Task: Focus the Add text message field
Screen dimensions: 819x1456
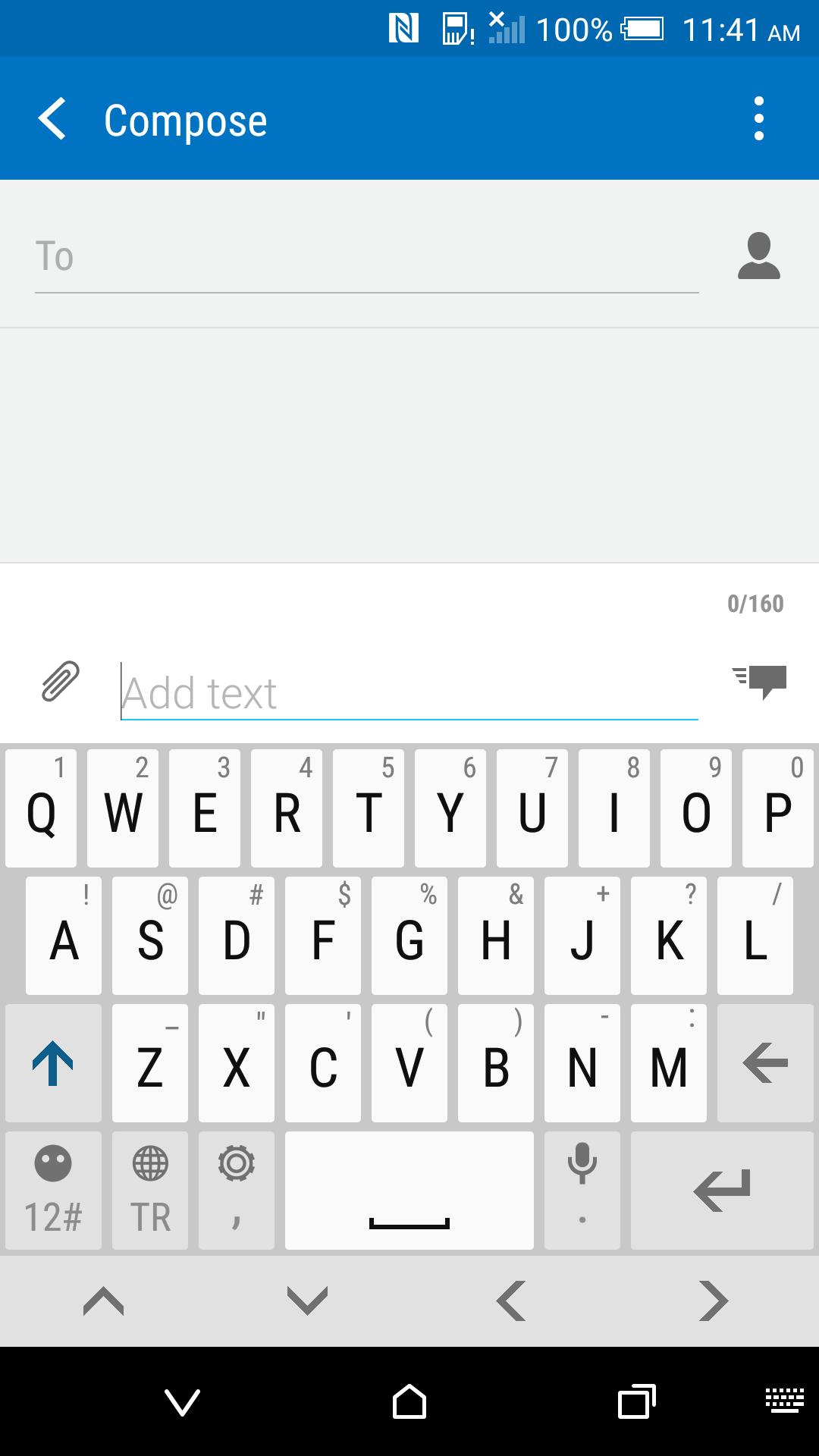Action: [x=409, y=692]
